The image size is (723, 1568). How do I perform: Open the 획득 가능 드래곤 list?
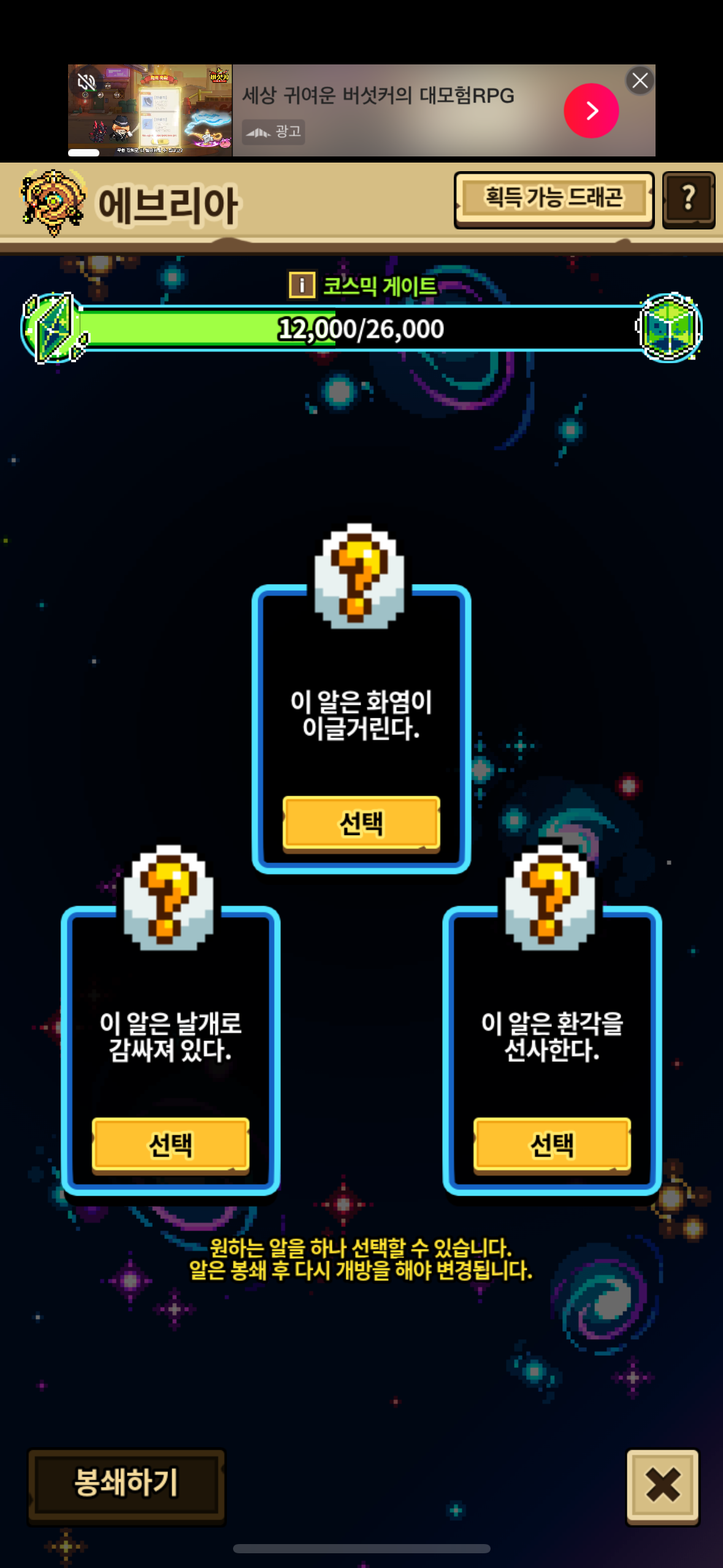(554, 199)
